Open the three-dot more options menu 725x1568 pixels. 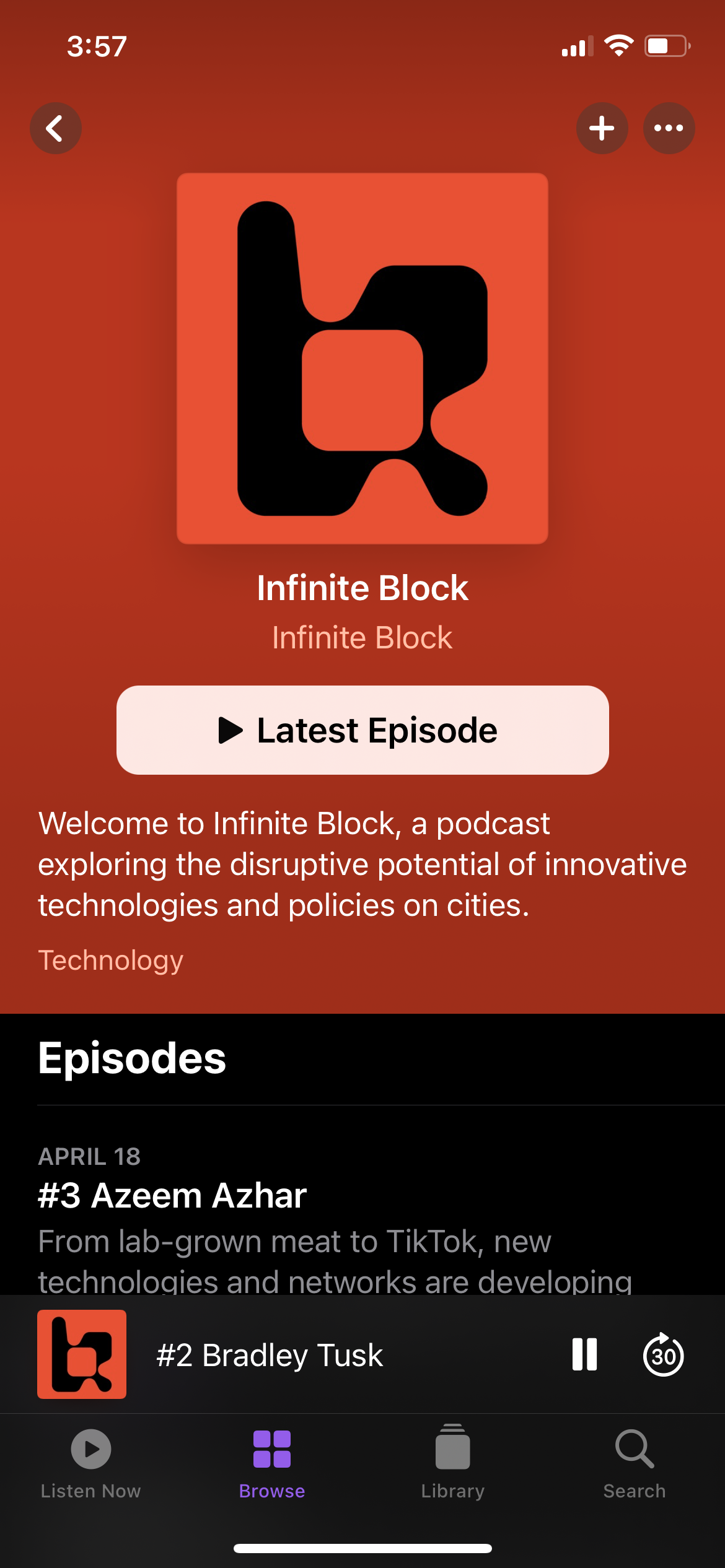coord(669,128)
